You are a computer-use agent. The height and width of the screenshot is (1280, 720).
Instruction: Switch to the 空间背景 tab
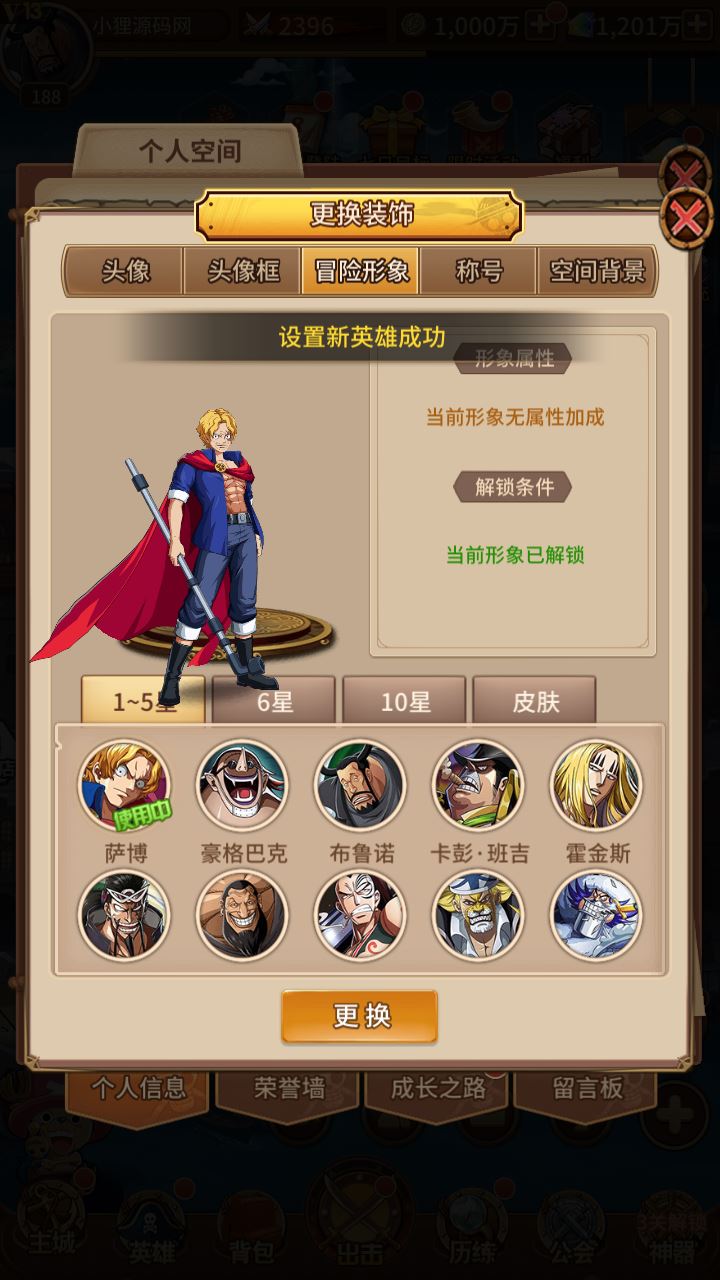pyautogui.click(x=597, y=271)
